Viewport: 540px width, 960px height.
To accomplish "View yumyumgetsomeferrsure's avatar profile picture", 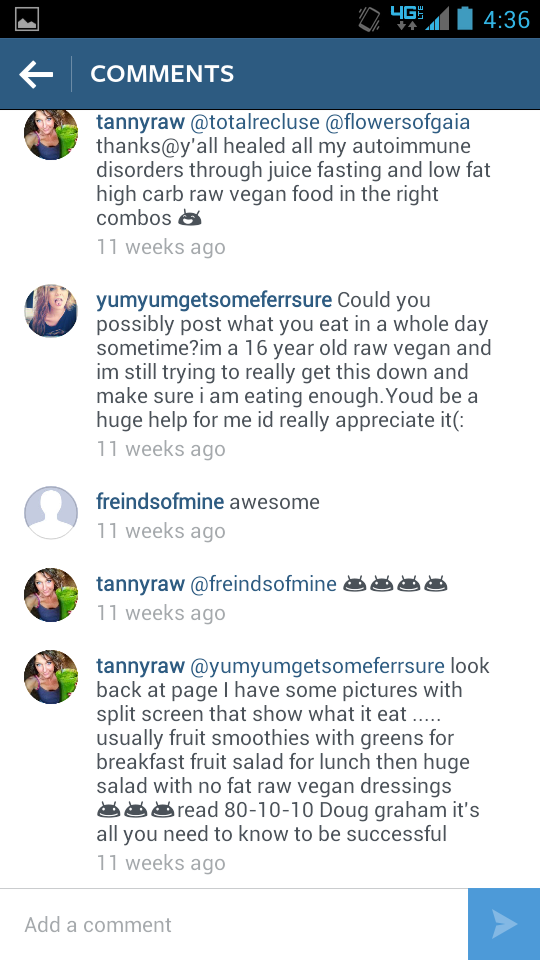I will [x=51, y=311].
